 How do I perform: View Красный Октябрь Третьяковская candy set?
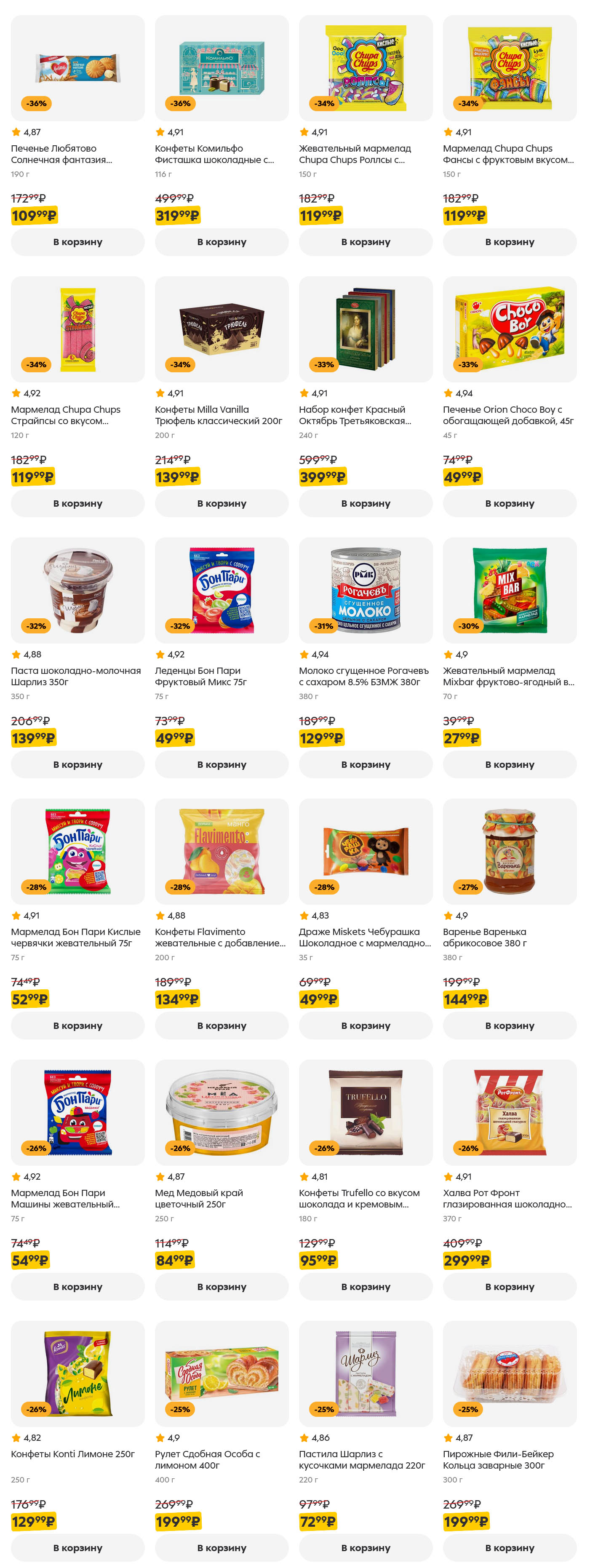(x=365, y=329)
